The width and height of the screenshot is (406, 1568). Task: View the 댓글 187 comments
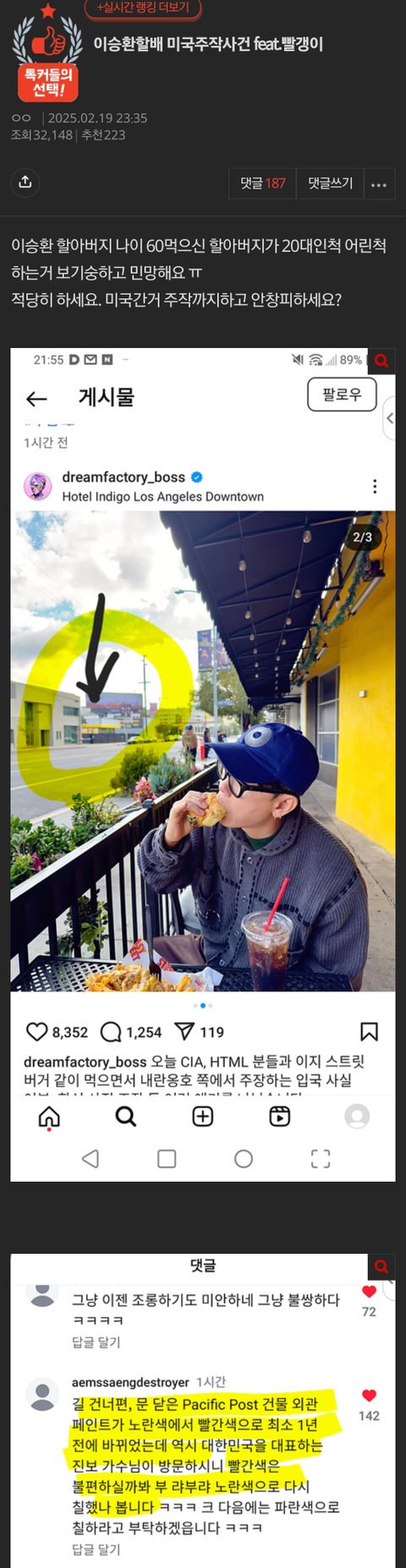pos(262,183)
